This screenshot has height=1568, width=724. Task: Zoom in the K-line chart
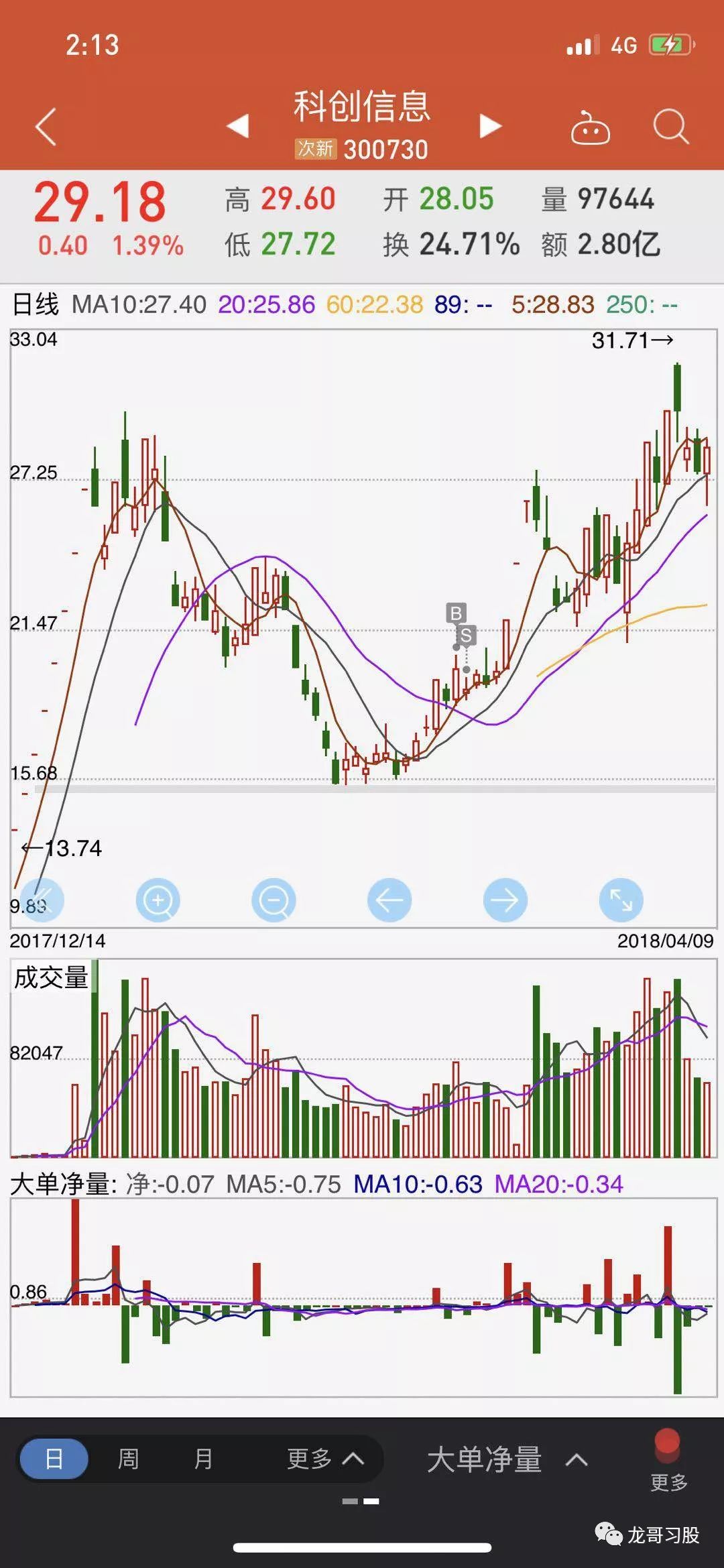[158, 900]
